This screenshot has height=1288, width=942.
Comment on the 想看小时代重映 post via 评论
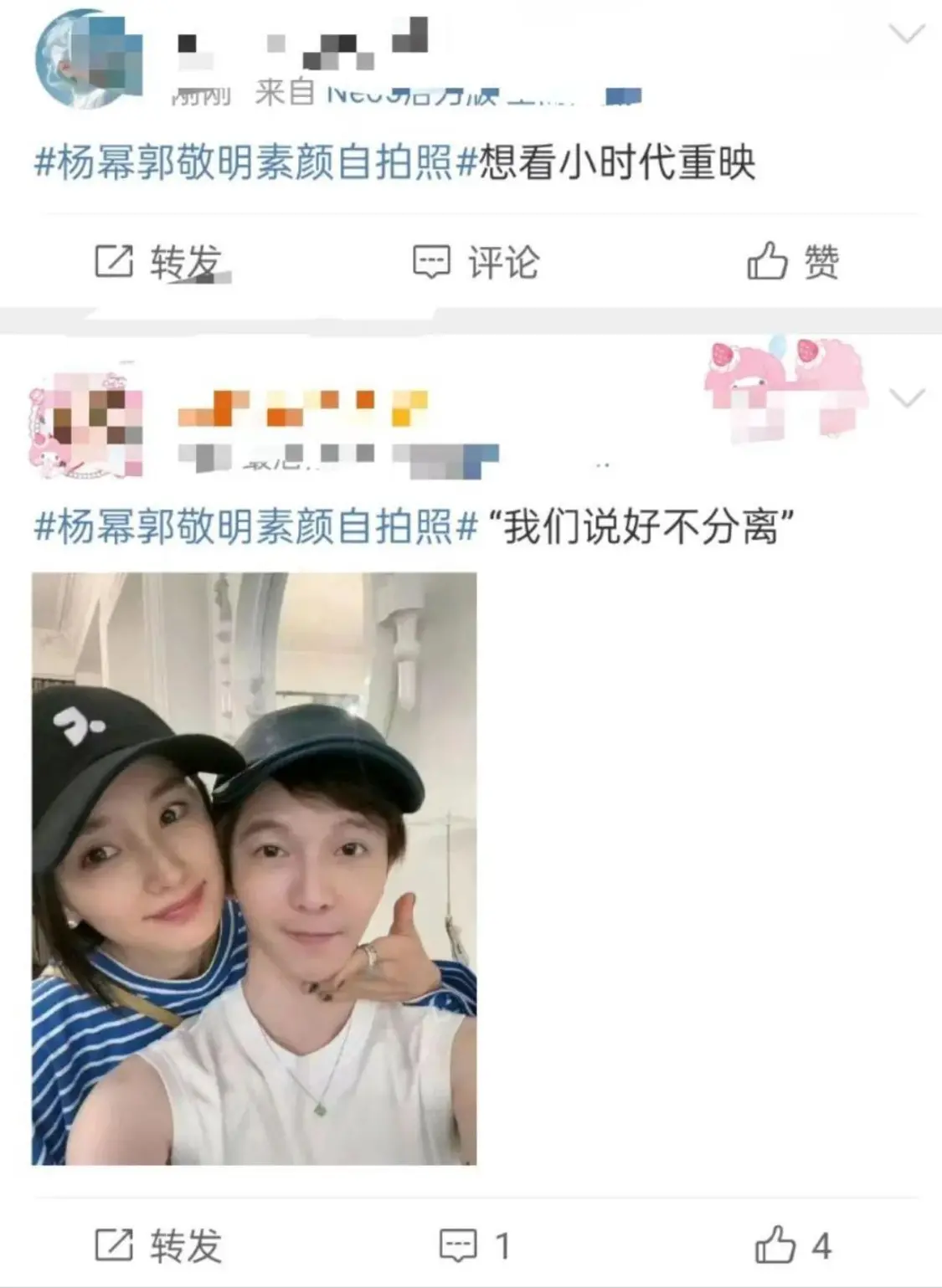pyautogui.click(x=476, y=263)
